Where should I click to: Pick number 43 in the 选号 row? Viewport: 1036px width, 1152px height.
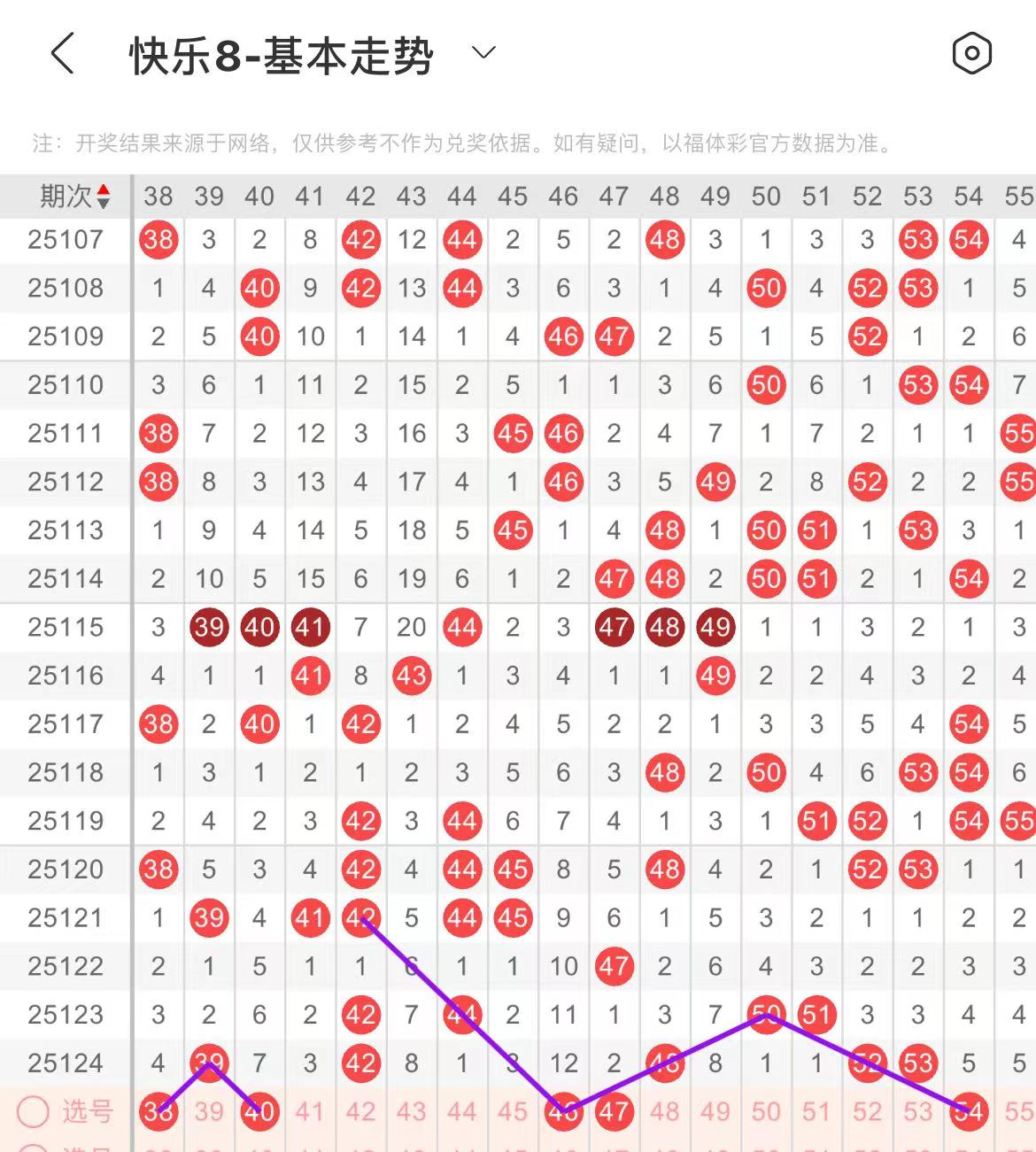coord(411,1111)
